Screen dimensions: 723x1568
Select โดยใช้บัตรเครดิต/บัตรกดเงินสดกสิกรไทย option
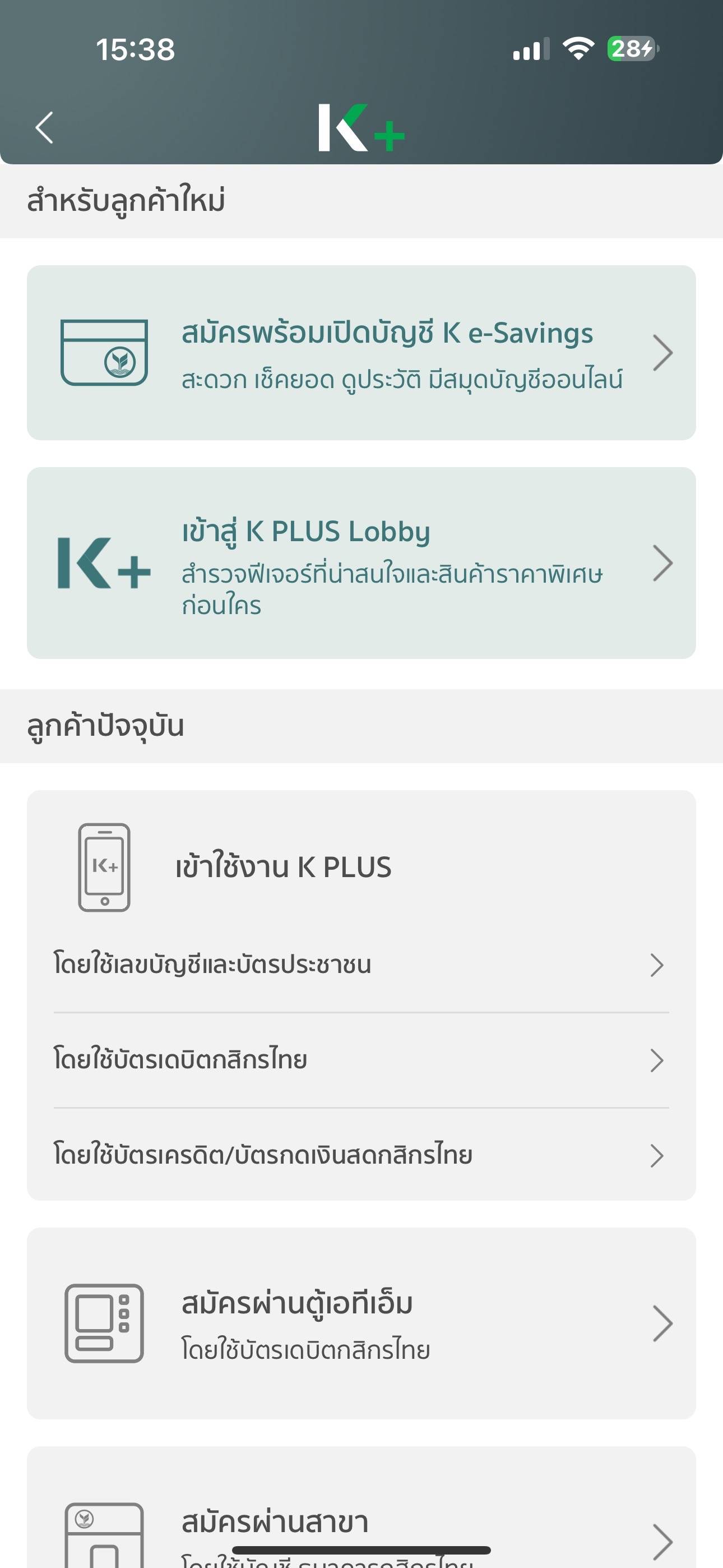[361, 1155]
